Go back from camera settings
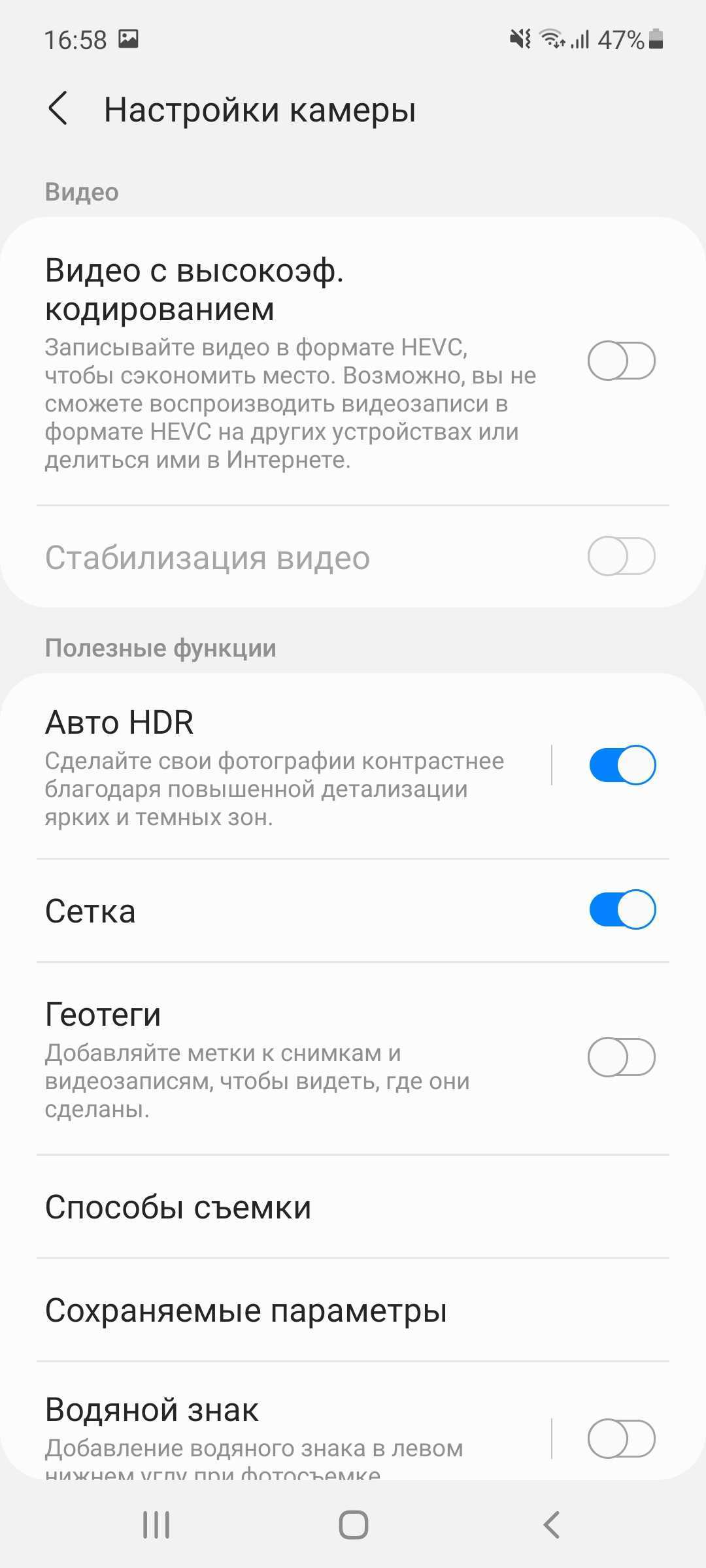The width and height of the screenshot is (706, 1568). coord(58,108)
